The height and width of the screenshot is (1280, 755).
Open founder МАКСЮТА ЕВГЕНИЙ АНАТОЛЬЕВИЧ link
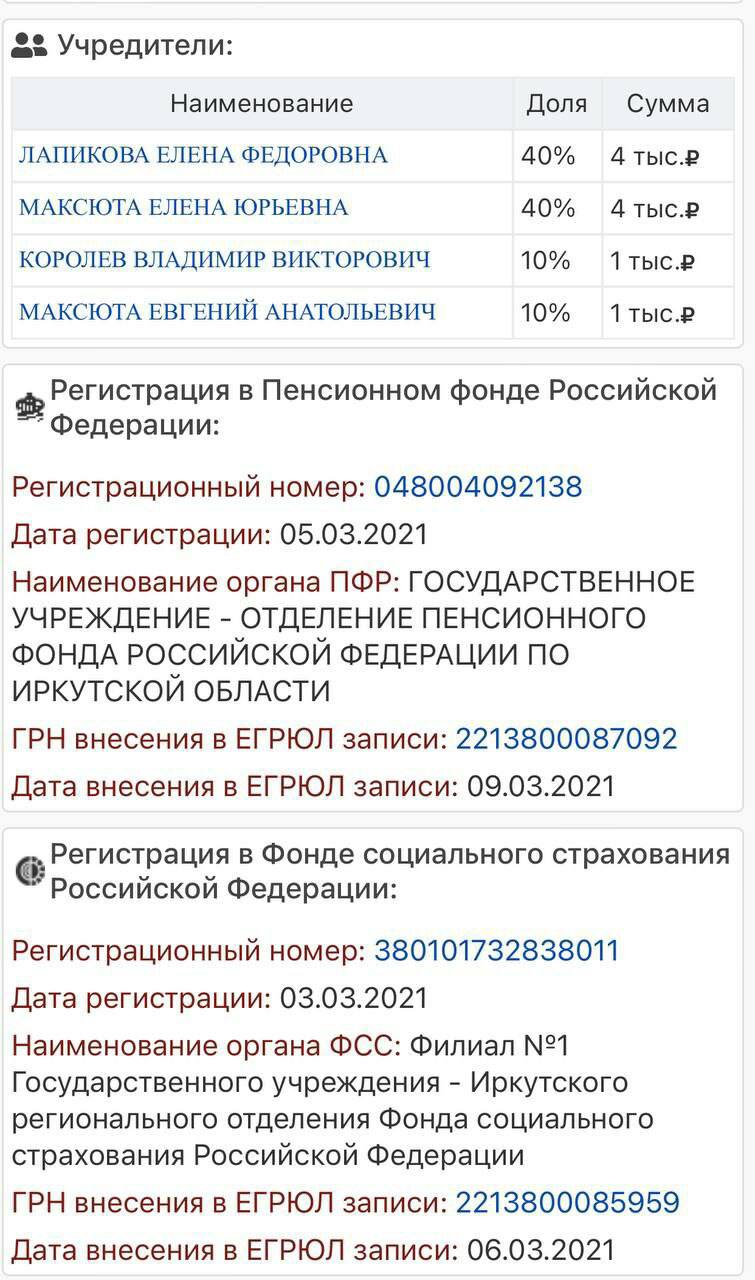pos(228,312)
